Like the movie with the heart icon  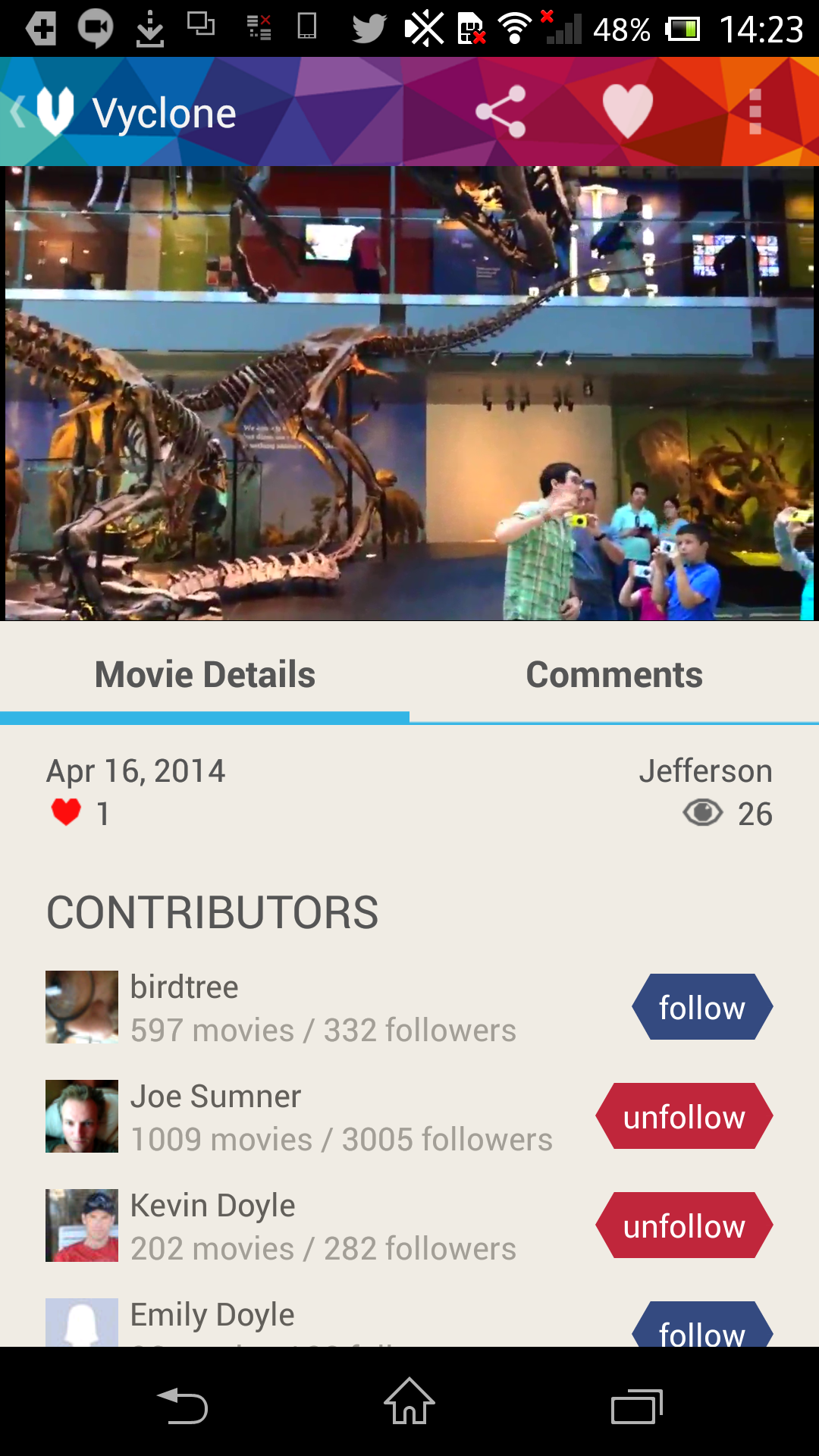pyautogui.click(x=627, y=111)
